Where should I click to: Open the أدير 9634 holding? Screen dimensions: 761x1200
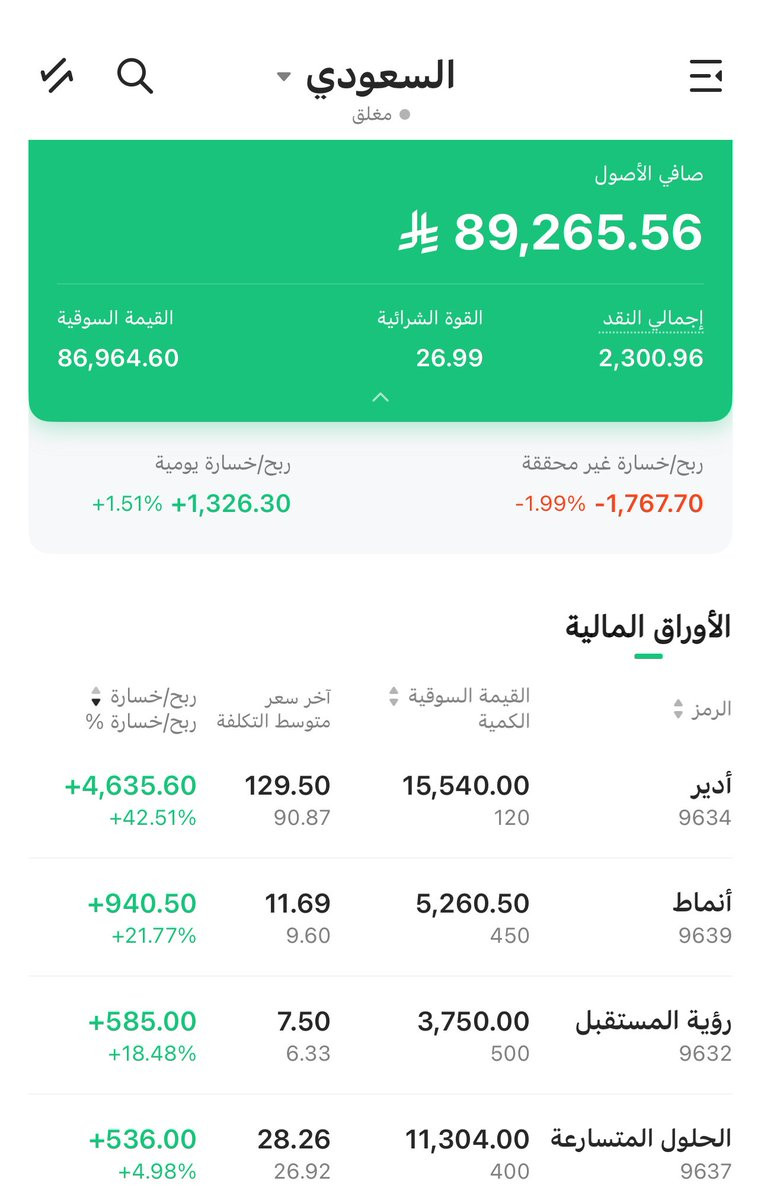point(380,800)
